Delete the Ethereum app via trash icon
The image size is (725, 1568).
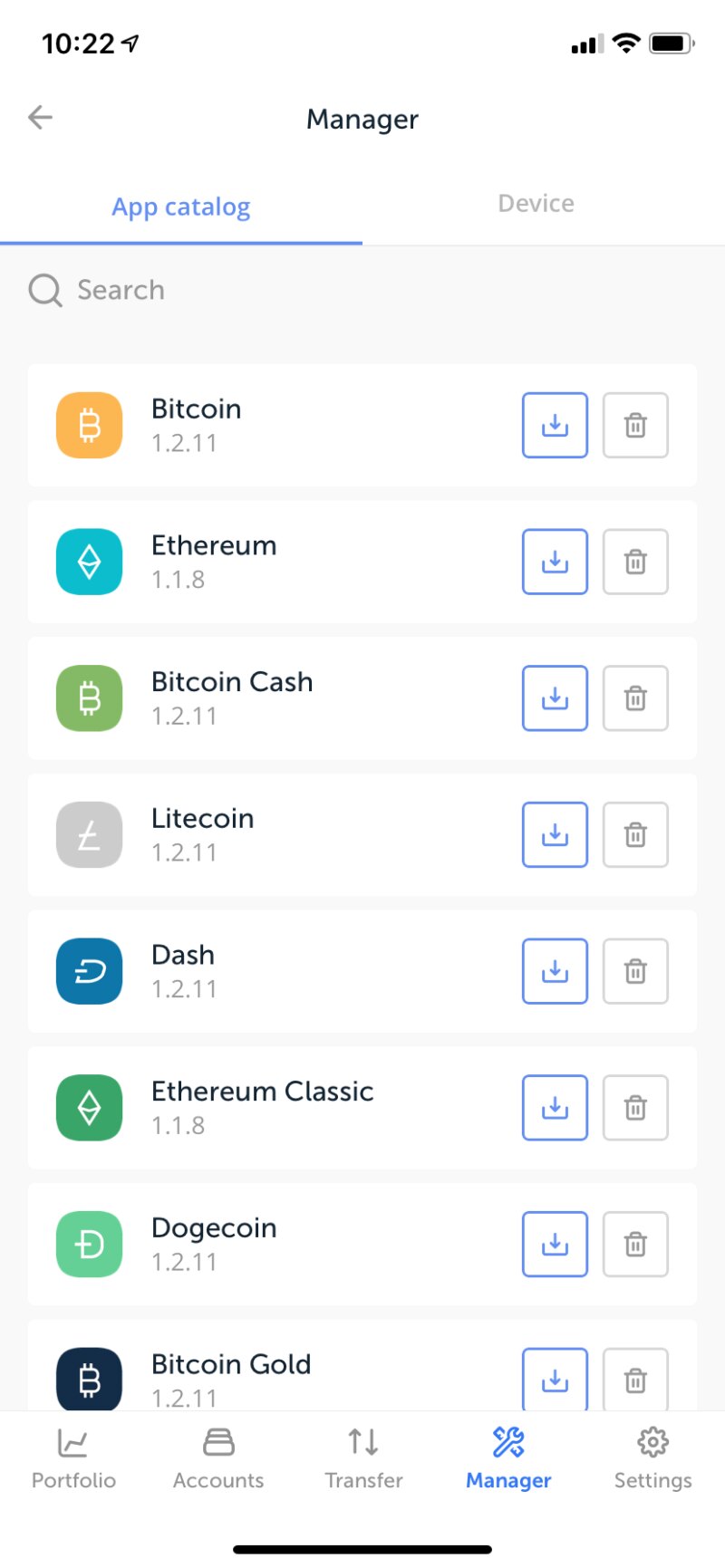tap(635, 562)
